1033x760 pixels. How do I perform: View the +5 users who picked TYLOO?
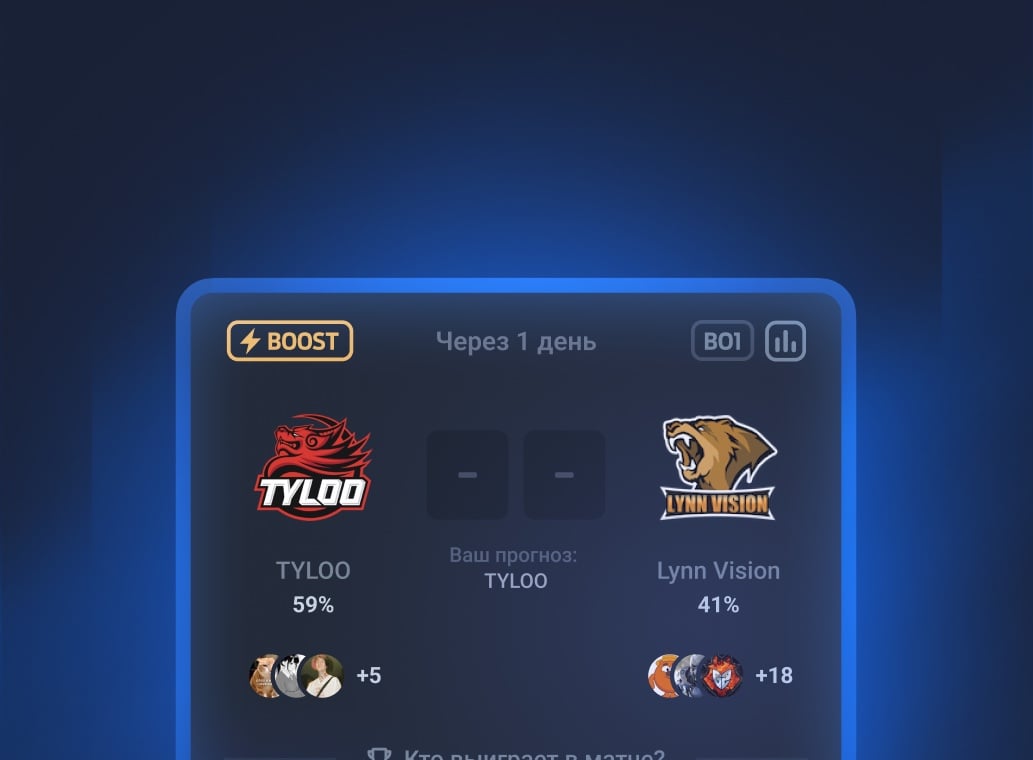pyautogui.click(x=368, y=675)
